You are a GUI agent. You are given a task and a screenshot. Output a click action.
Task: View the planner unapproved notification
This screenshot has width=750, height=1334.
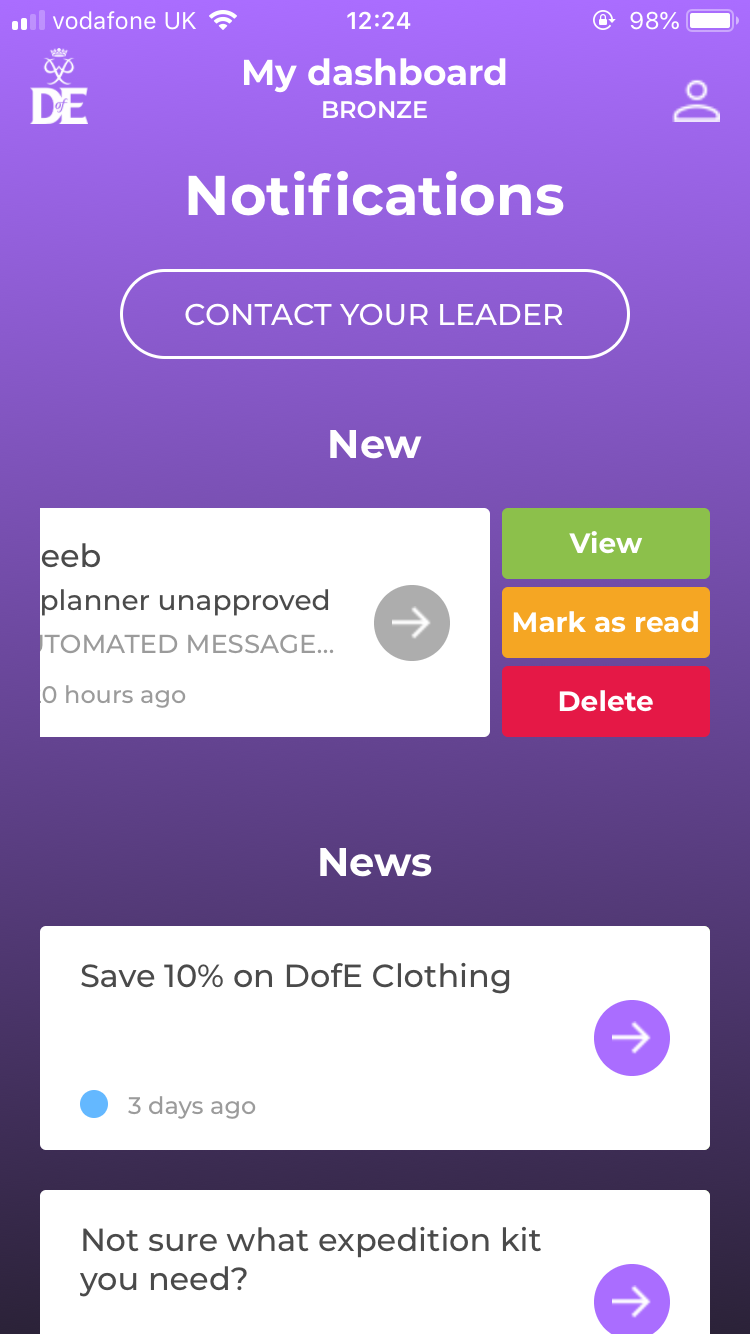click(605, 543)
